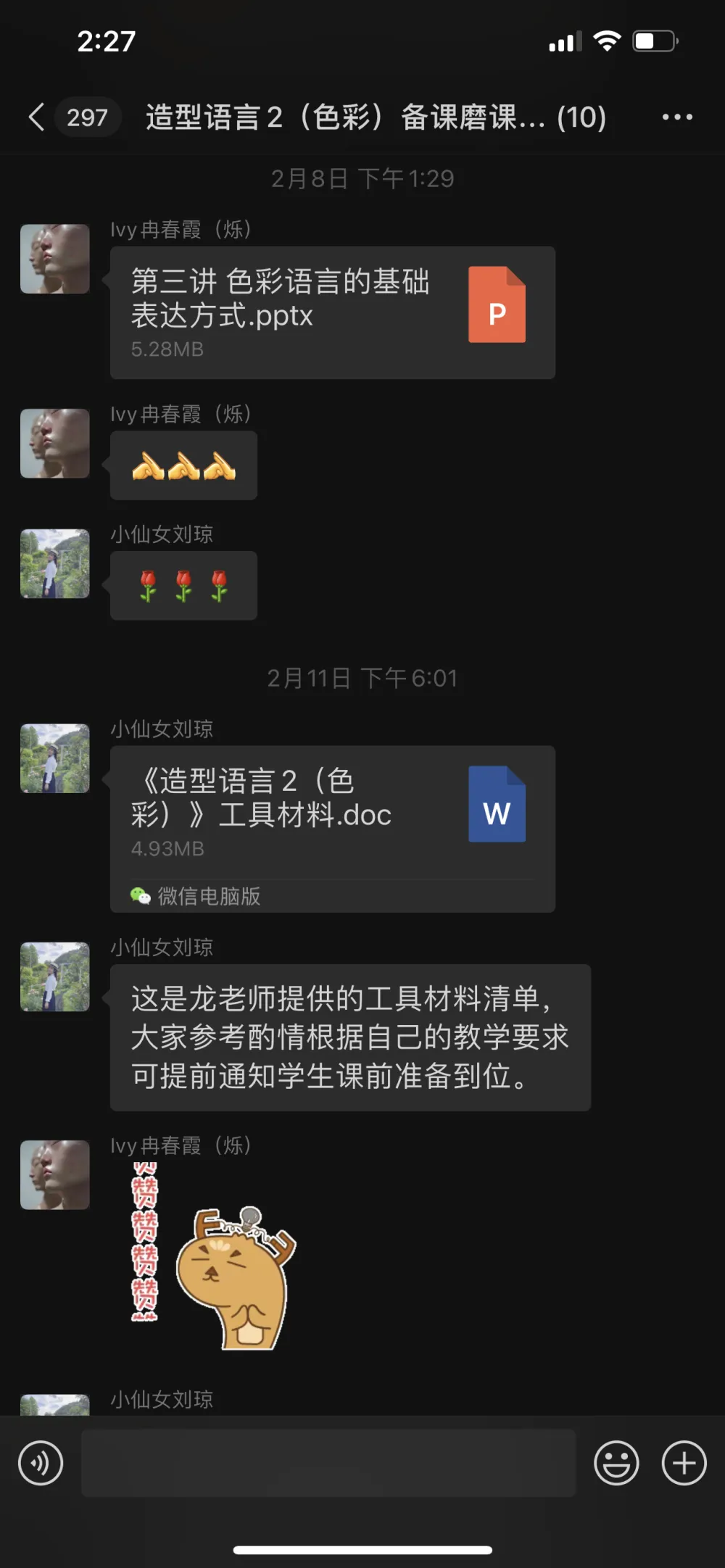View the capybara 赞赞赞 sticker
Image resolution: width=725 pixels, height=1568 pixels.
[214, 1256]
